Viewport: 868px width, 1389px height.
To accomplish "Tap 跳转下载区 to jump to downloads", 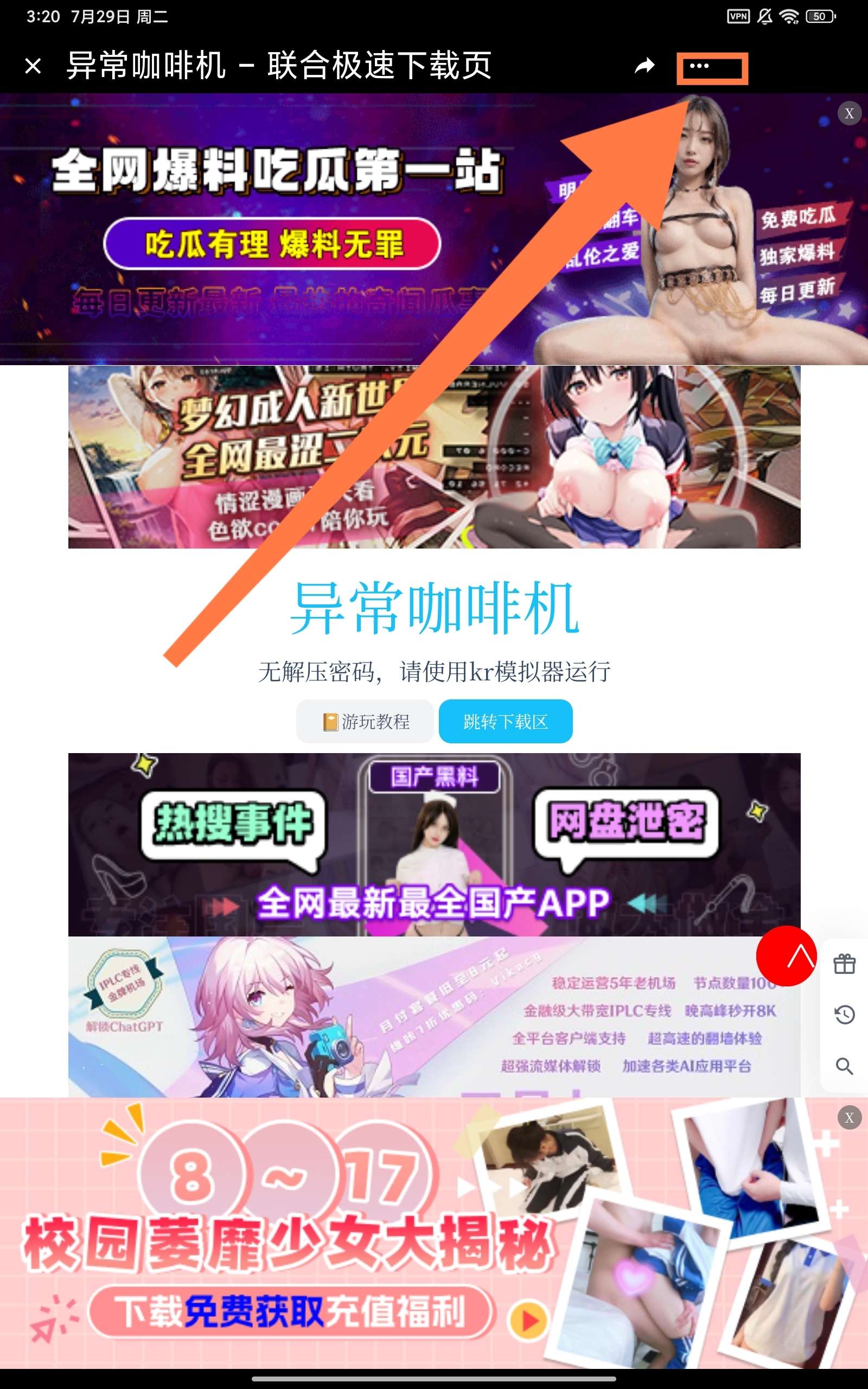I will [x=505, y=721].
